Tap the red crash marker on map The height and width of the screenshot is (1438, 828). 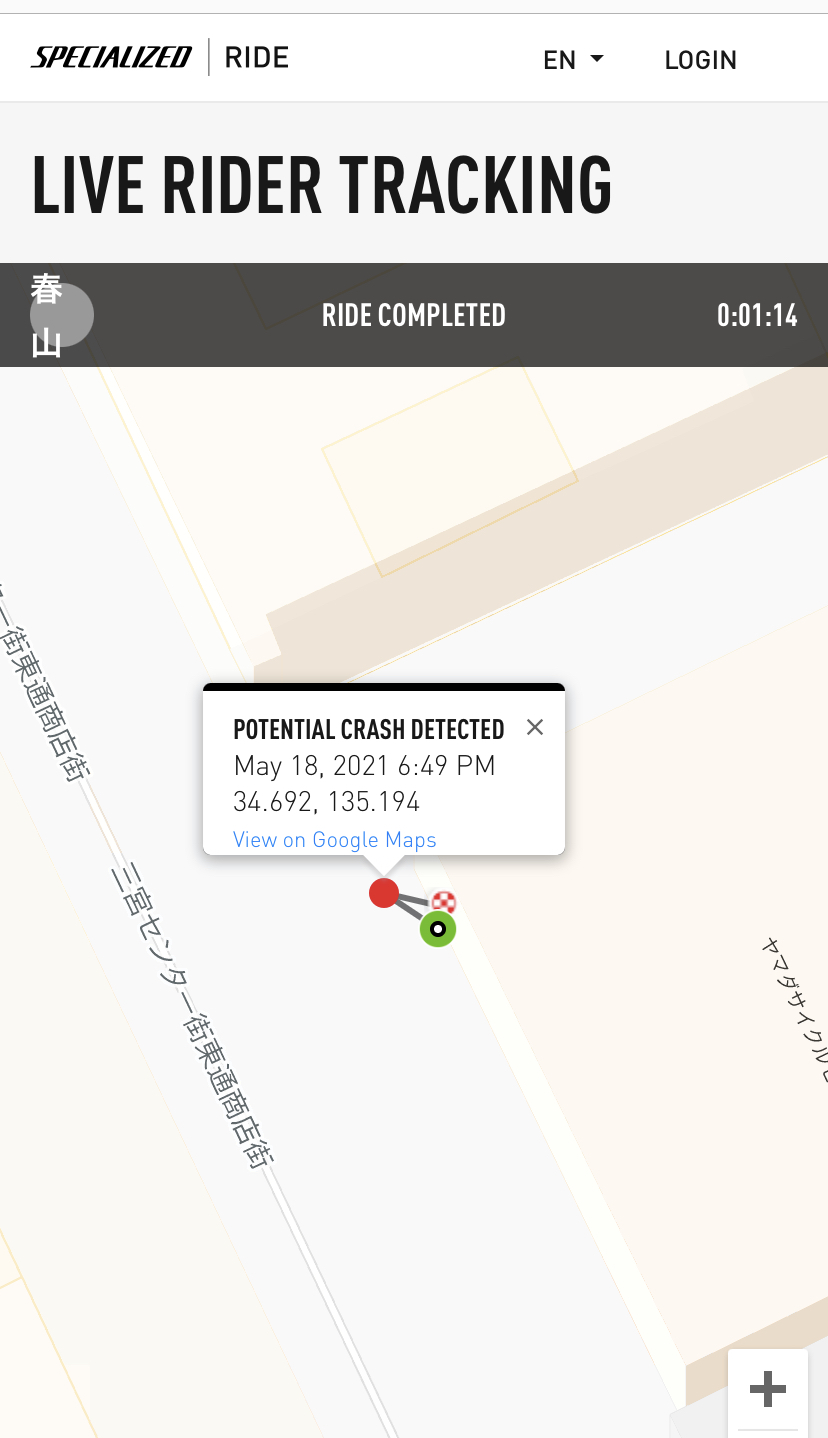coord(384,893)
